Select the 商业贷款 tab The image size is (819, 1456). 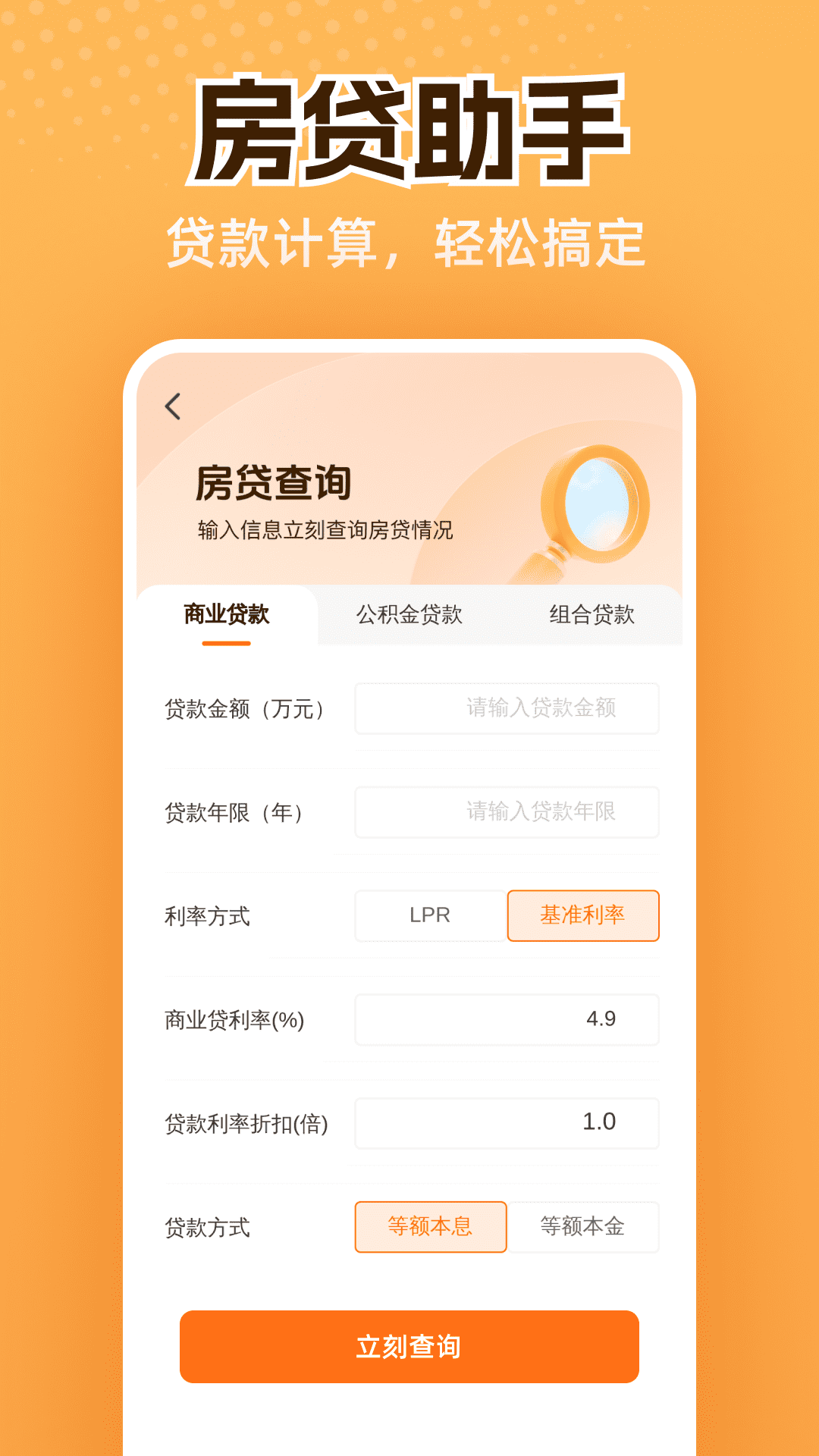click(x=229, y=613)
